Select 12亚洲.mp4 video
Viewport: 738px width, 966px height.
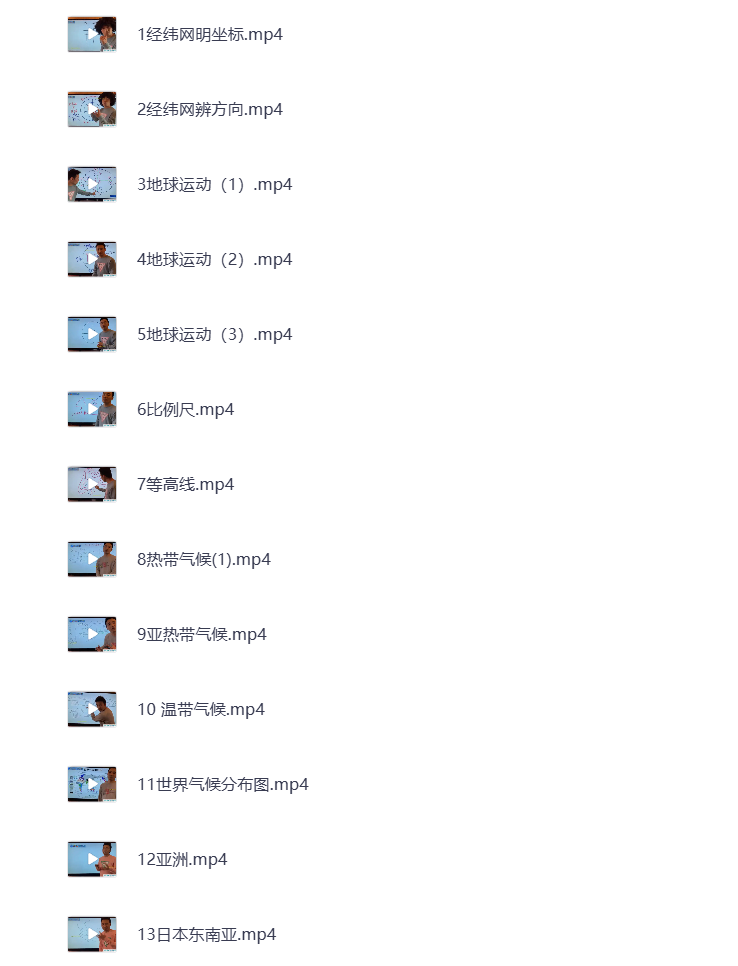point(182,859)
